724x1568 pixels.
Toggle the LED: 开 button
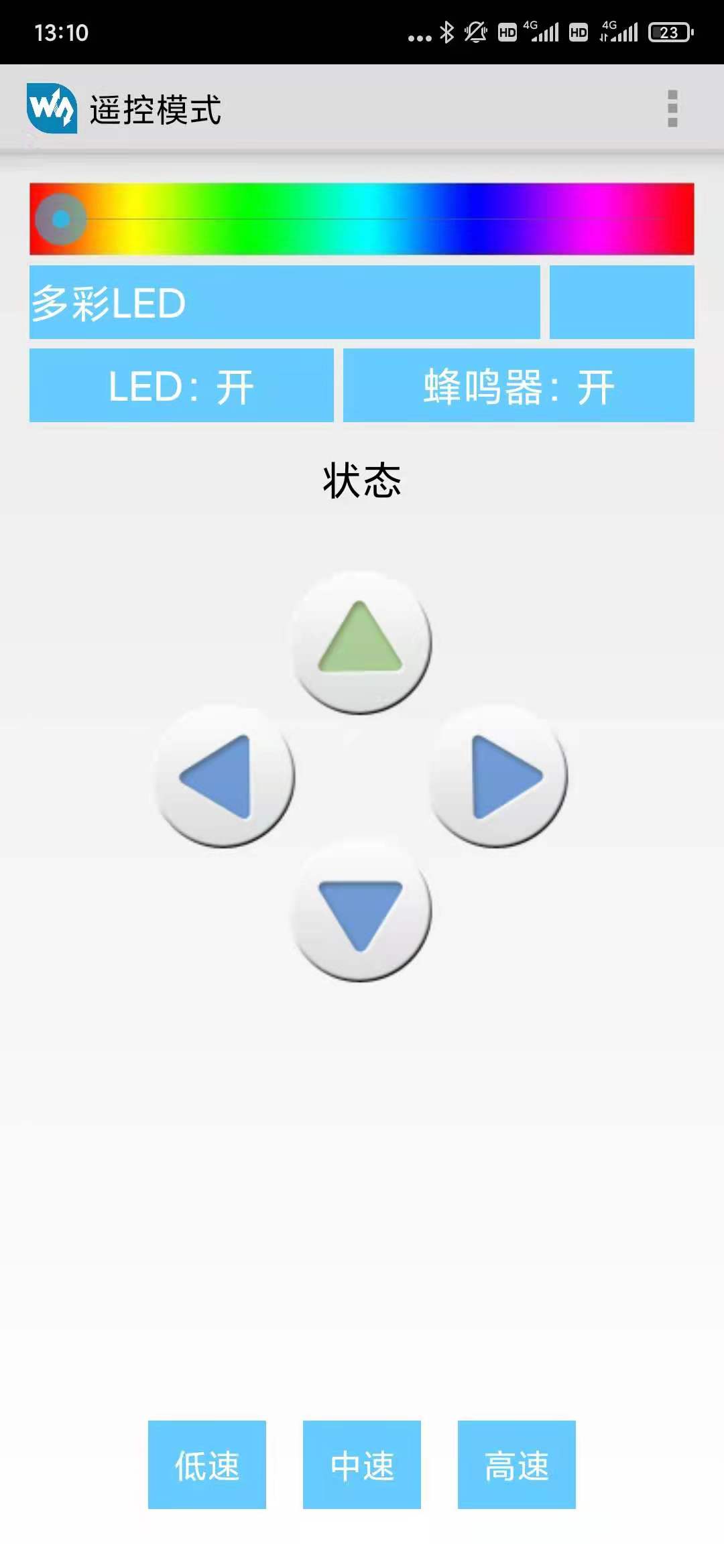tap(181, 386)
